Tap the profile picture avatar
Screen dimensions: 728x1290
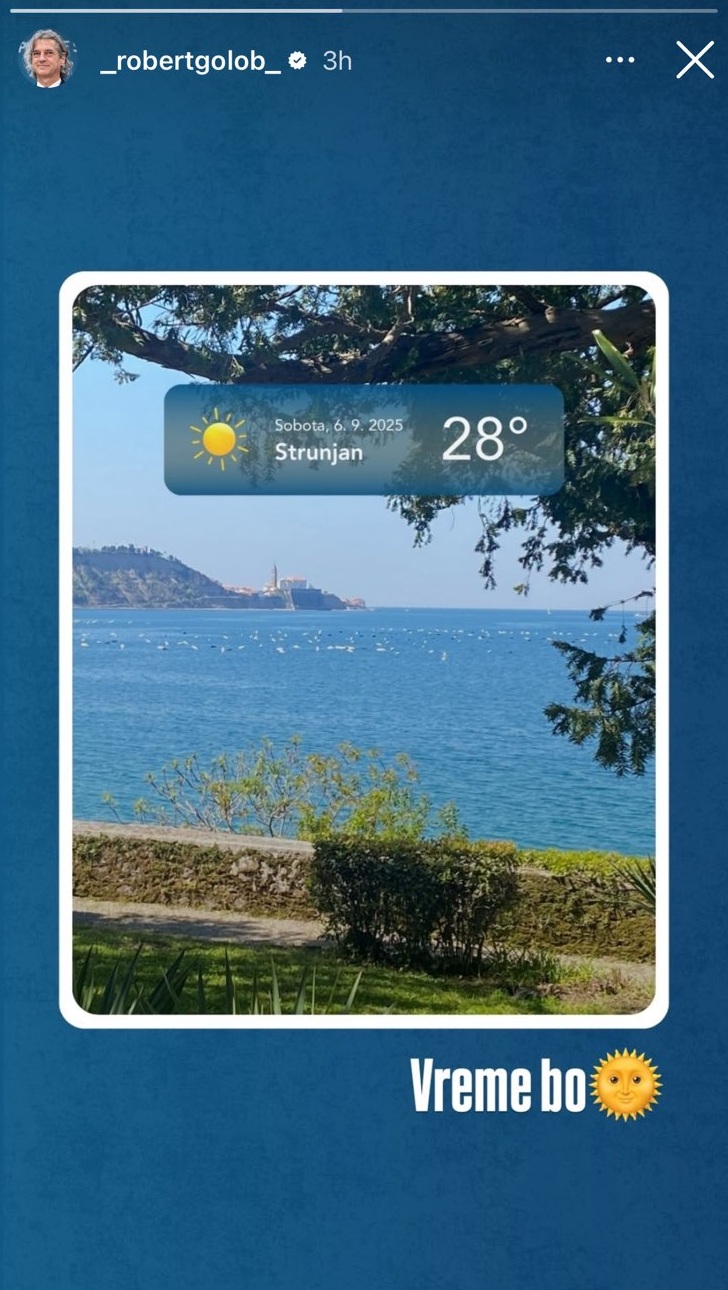[x=46, y=59]
